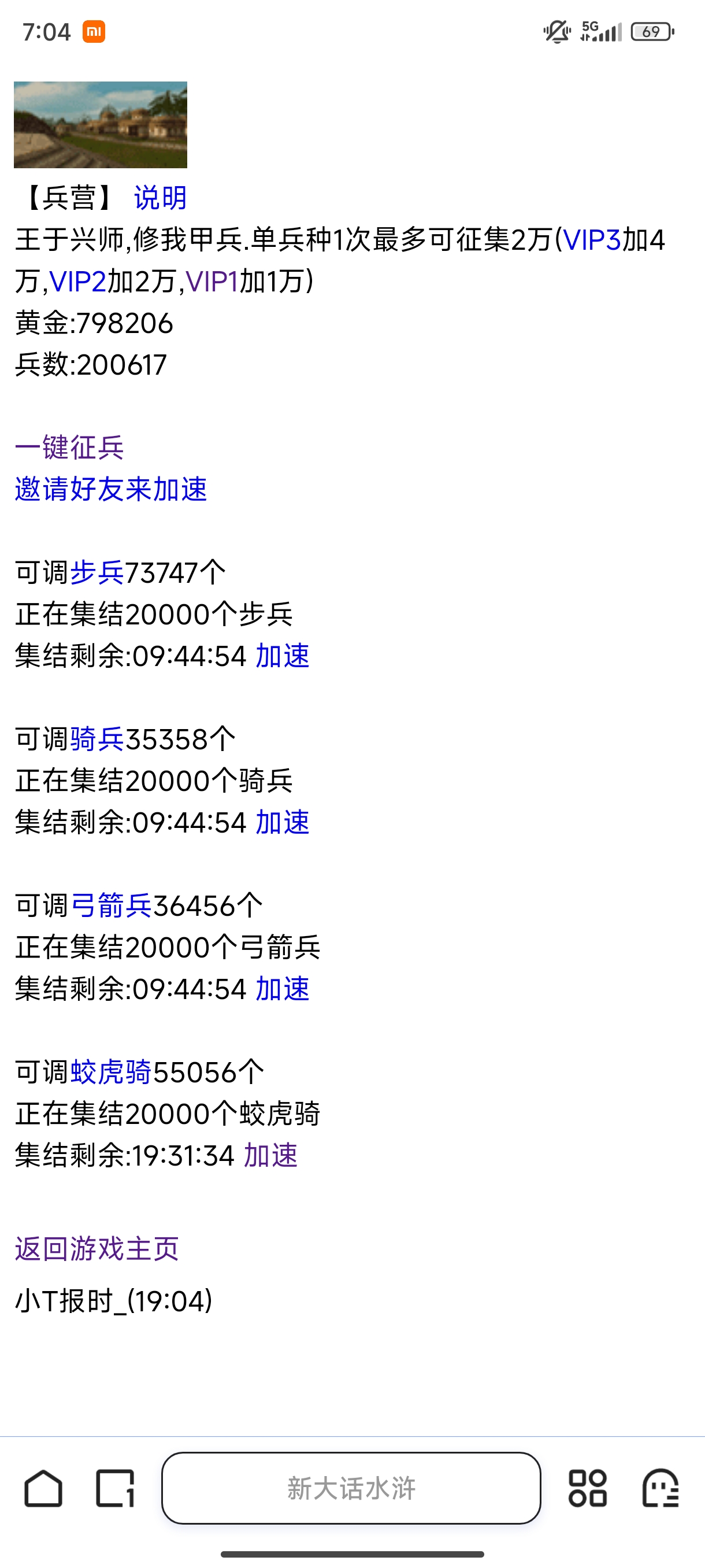
Task: Click the 步兵 infantry link
Action: pyautogui.click(x=97, y=571)
